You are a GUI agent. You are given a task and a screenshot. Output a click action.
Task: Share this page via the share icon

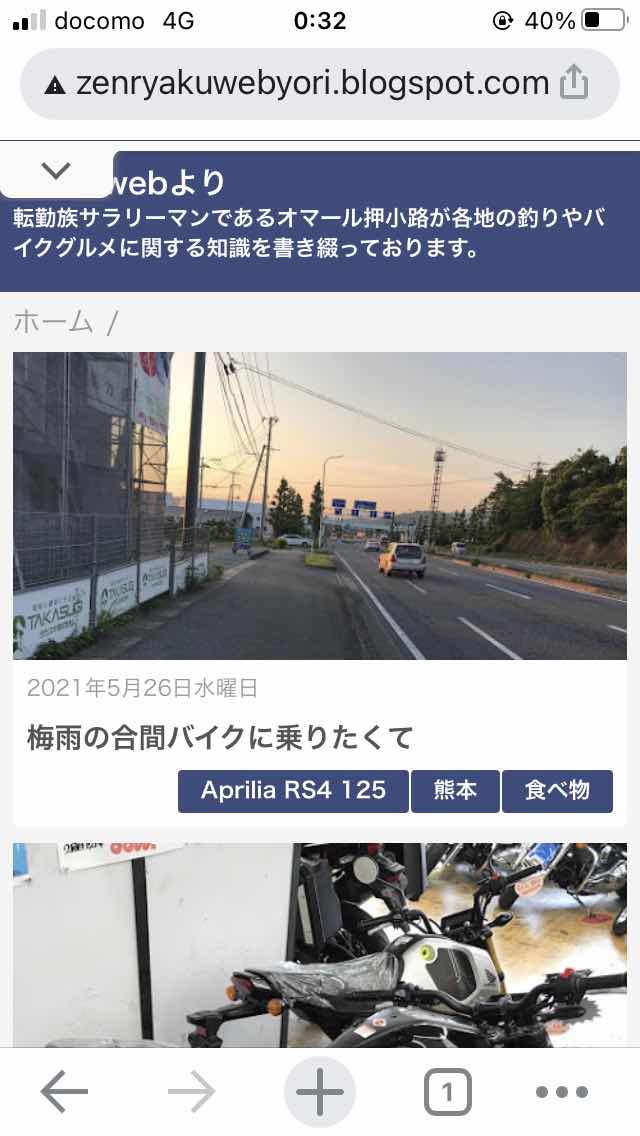574,84
